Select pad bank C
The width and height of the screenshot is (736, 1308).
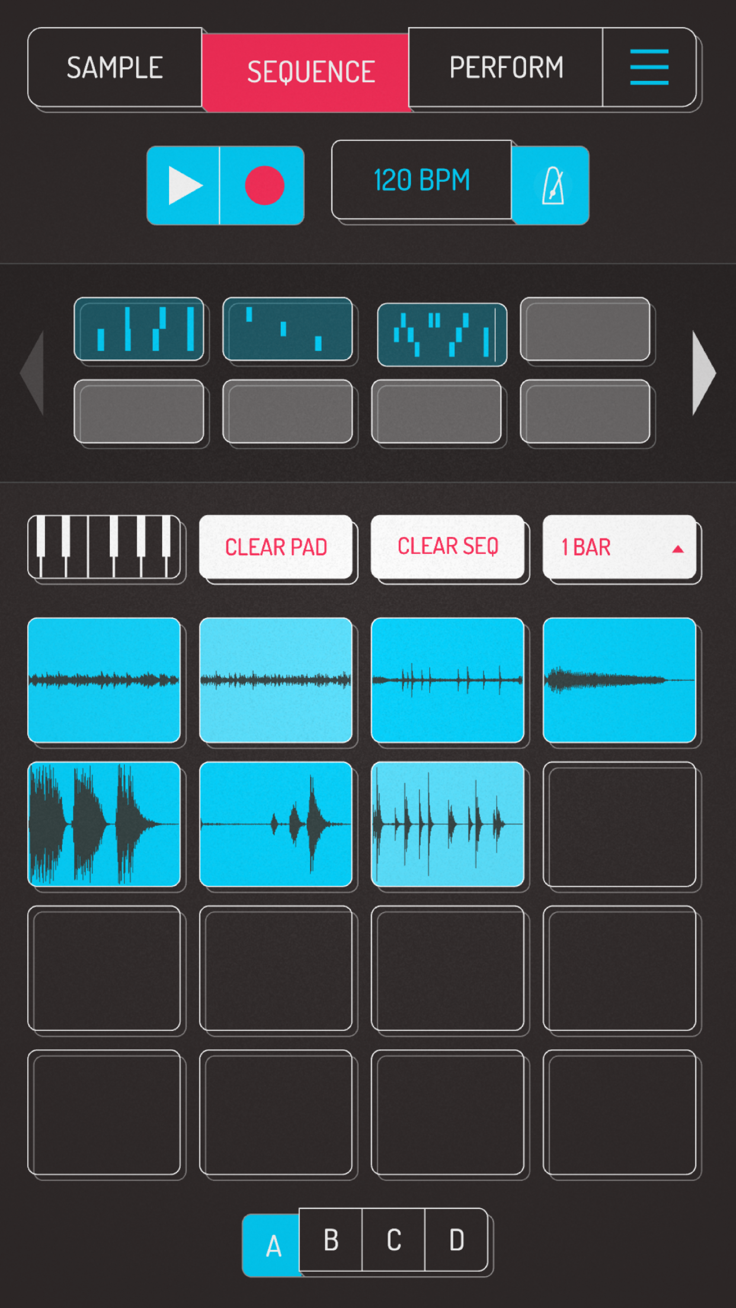pos(393,1240)
